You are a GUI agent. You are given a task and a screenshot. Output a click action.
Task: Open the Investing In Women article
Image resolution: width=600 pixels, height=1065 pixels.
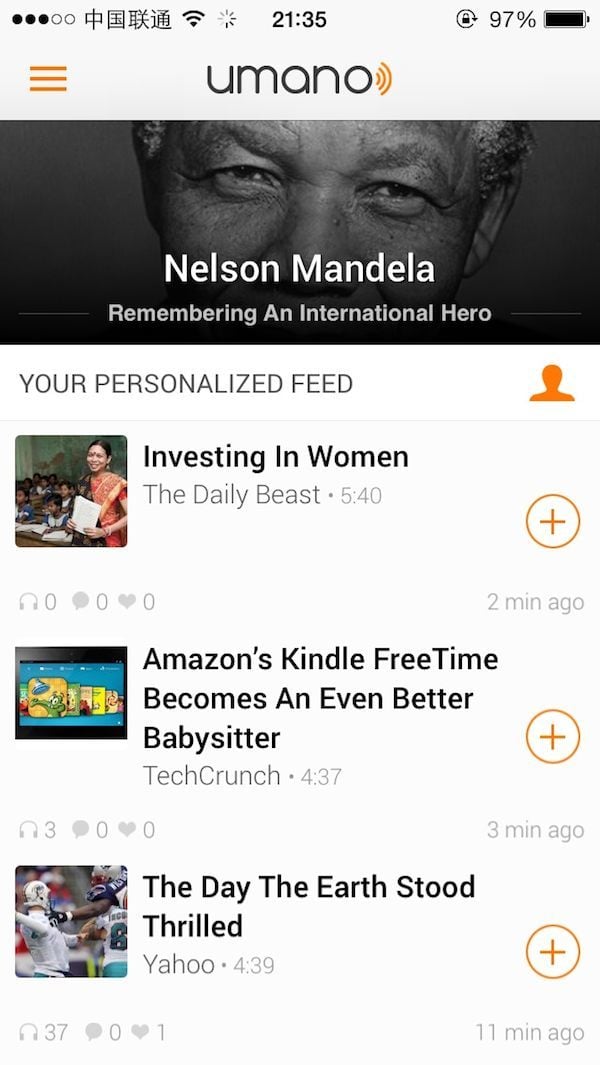pos(275,457)
